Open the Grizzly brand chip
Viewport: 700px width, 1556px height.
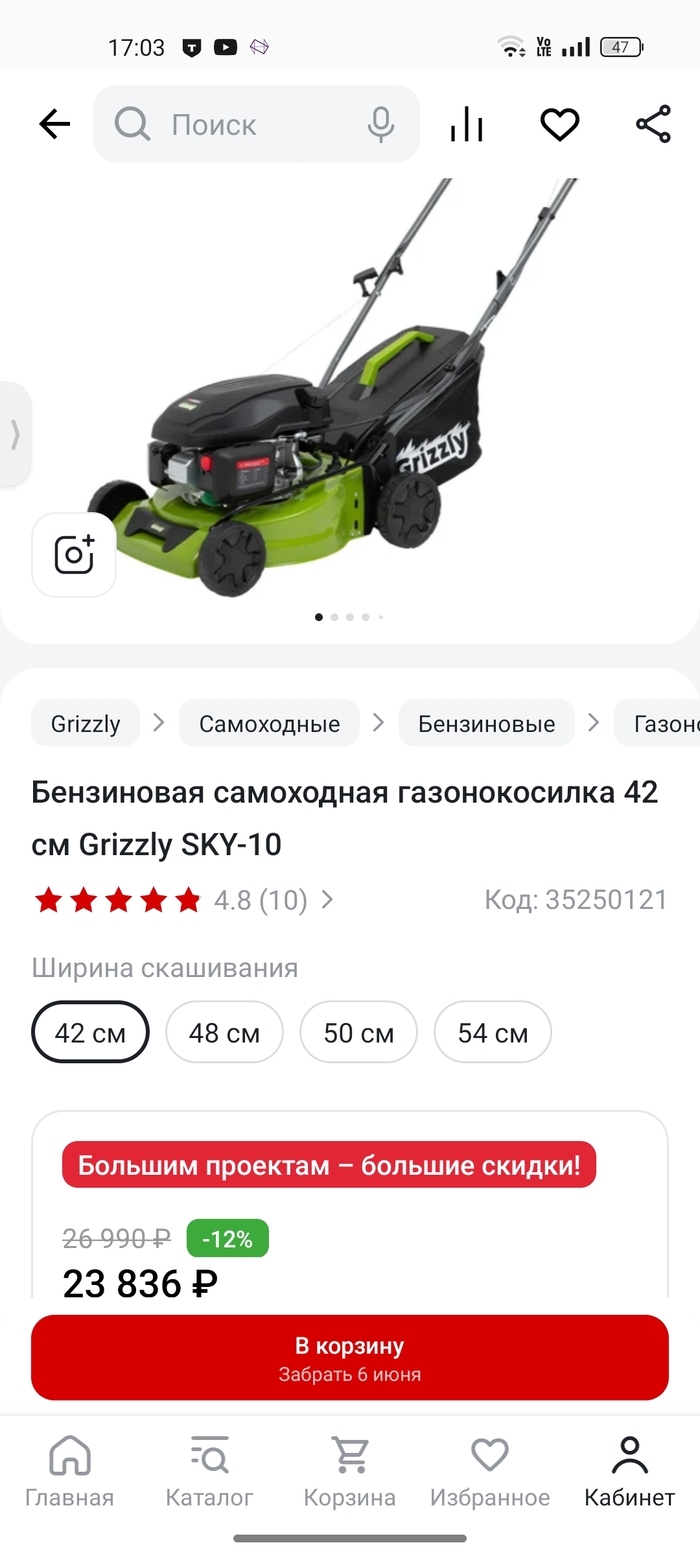coord(85,723)
